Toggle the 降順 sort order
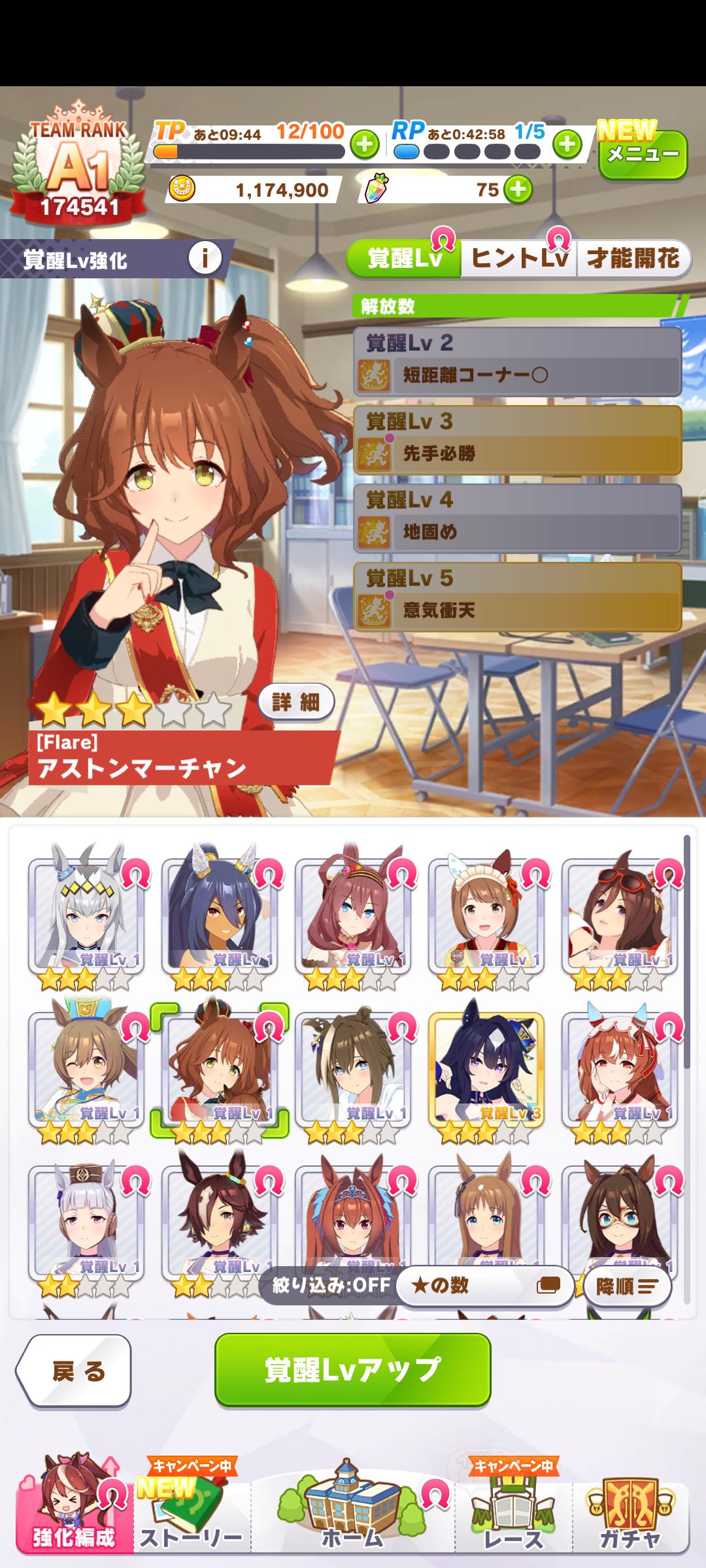The image size is (706, 1568). (627, 1286)
